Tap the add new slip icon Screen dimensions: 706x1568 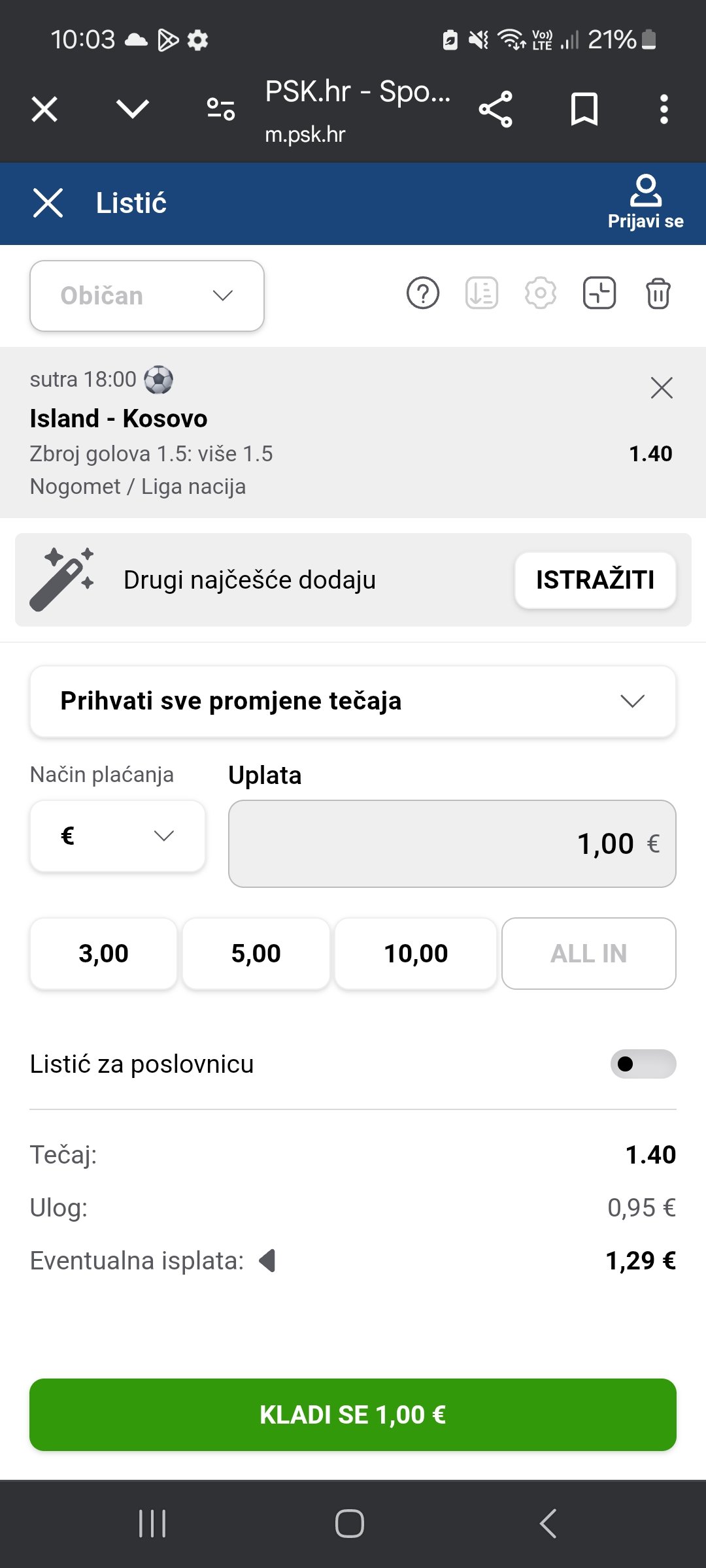(599, 293)
